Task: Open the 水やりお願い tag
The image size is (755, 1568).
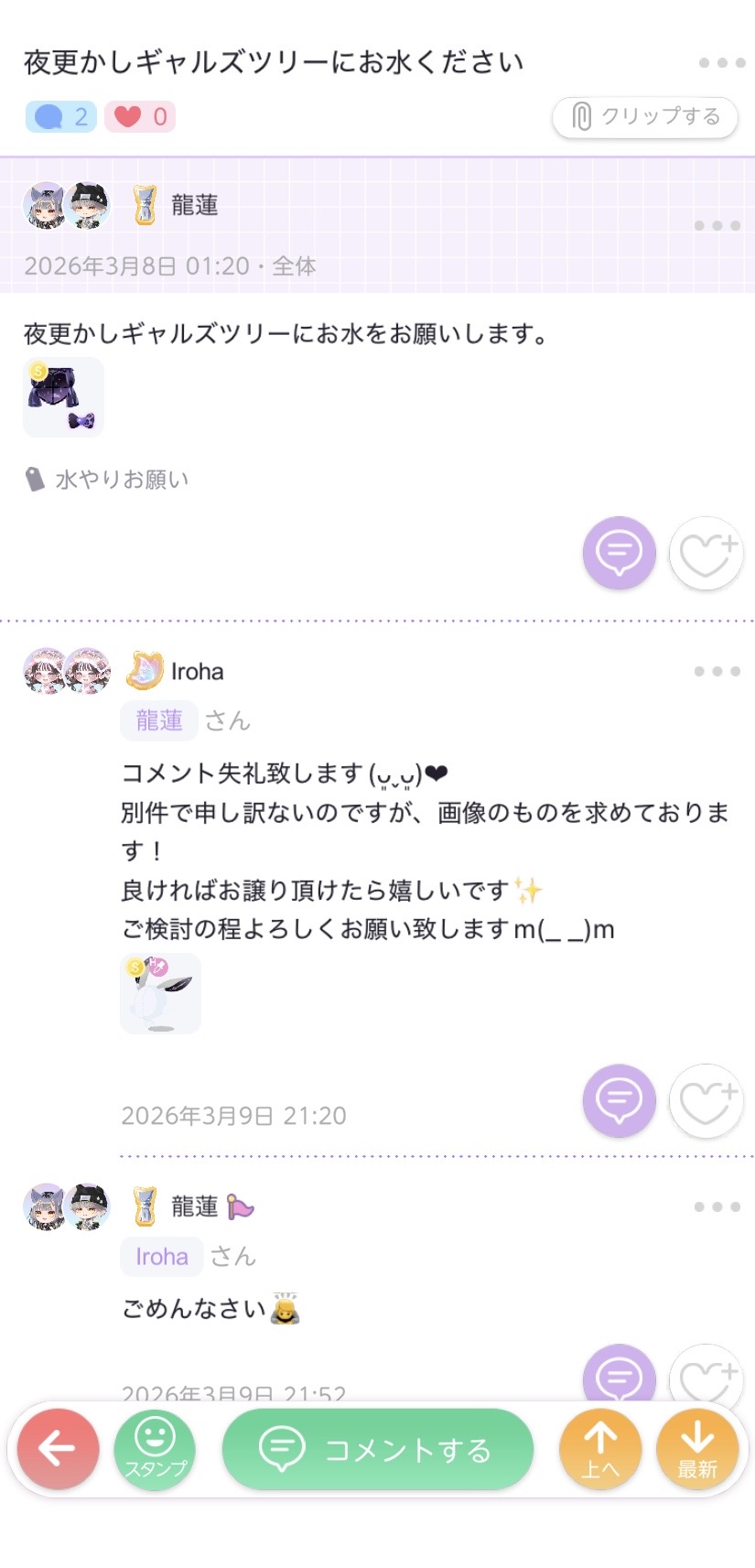Action: [x=108, y=479]
